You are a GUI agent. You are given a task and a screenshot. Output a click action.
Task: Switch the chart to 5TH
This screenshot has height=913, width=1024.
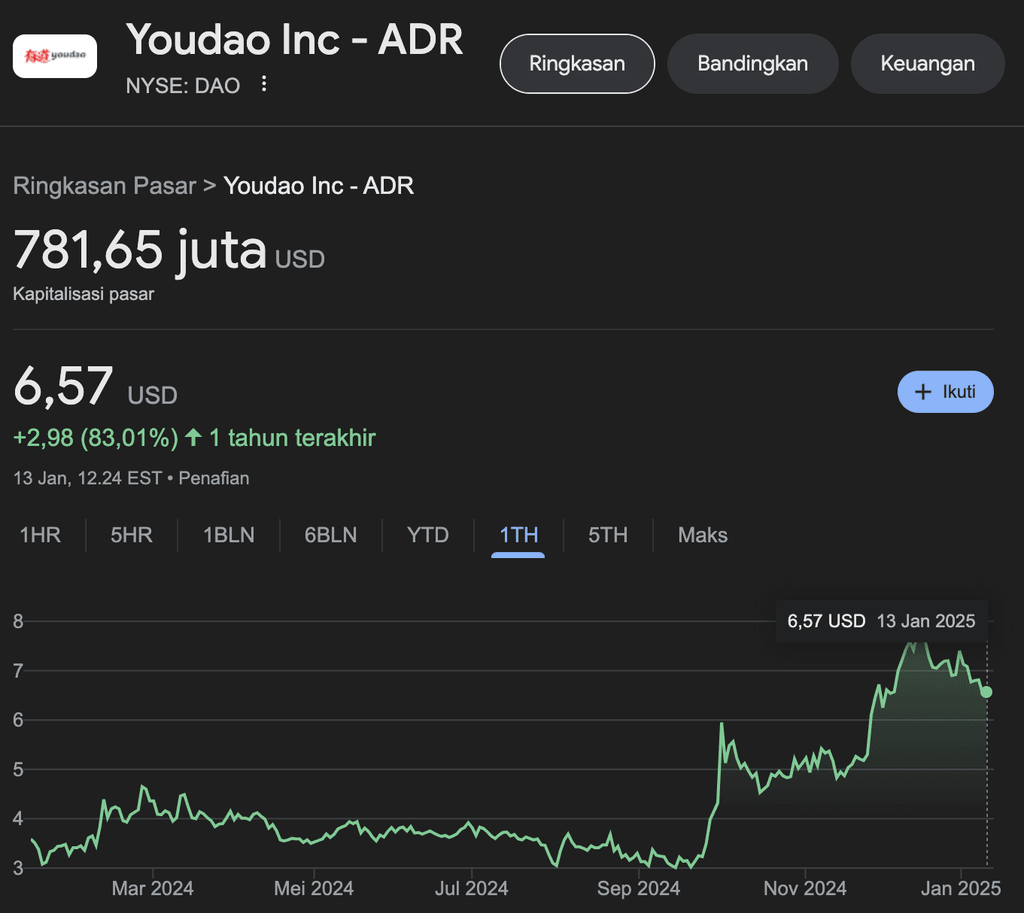pos(607,535)
